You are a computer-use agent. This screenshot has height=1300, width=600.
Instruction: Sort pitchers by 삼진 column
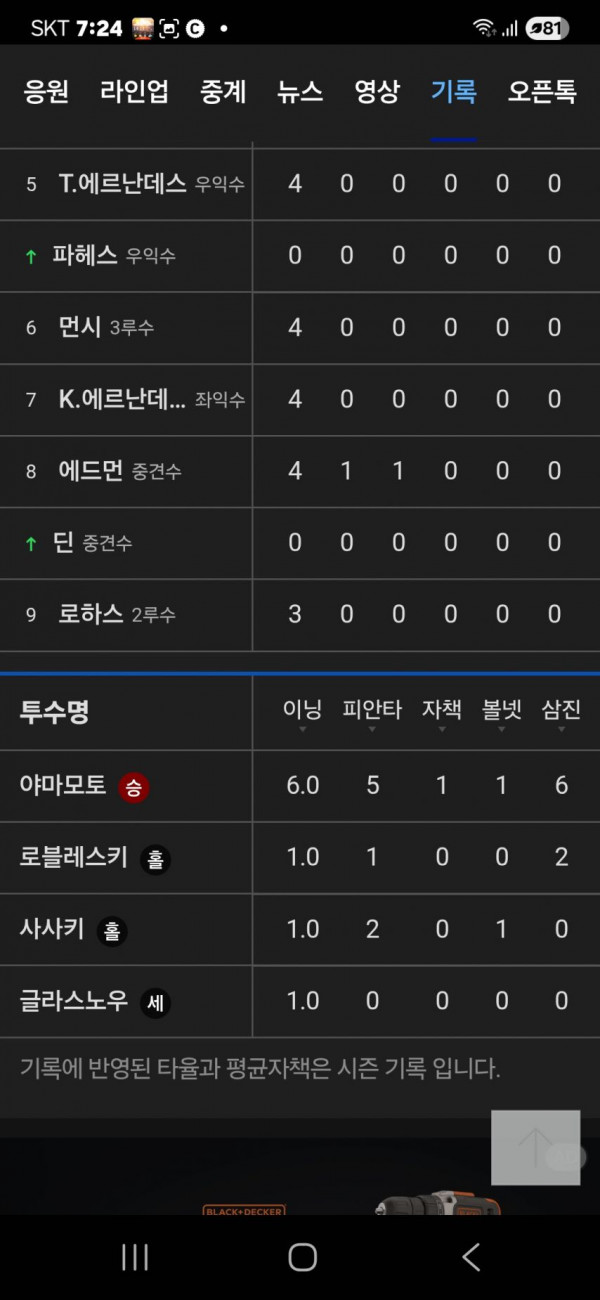coord(561,713)
